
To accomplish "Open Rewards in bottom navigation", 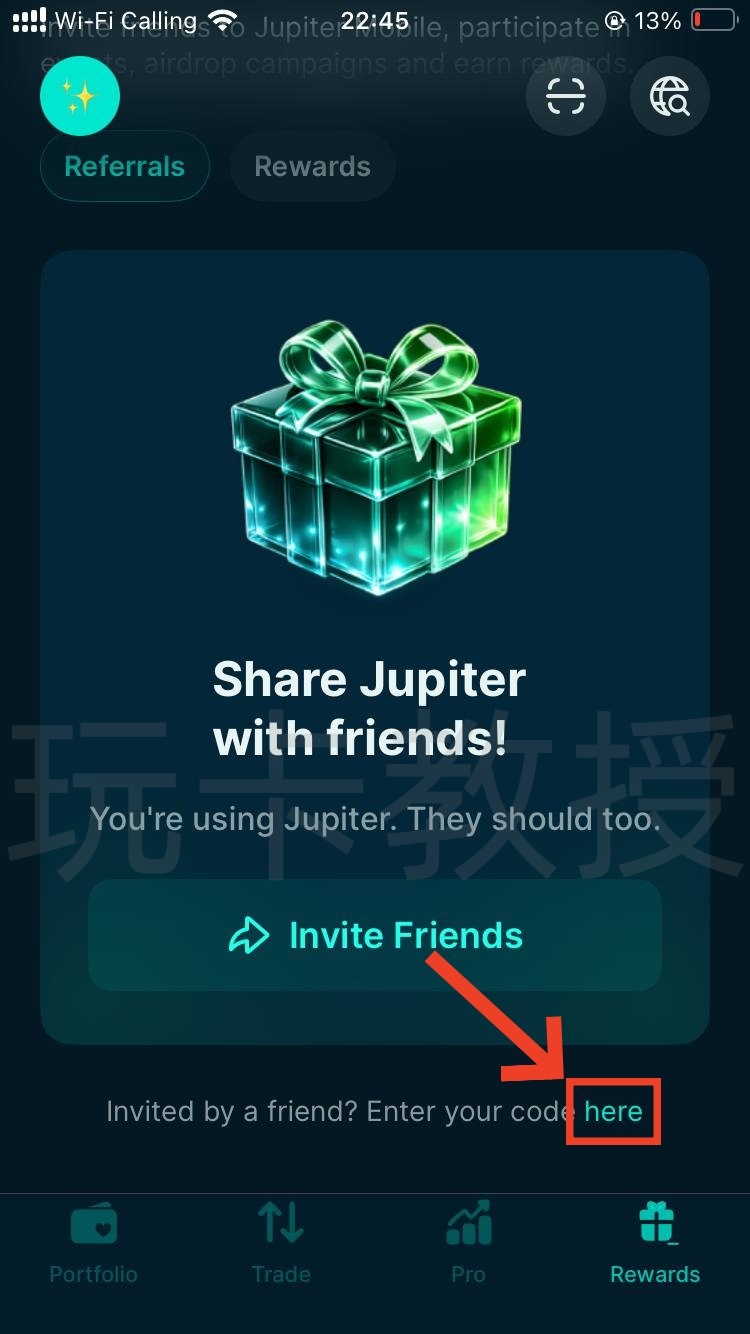I will pyautogui.click(x=655, y=1243).
